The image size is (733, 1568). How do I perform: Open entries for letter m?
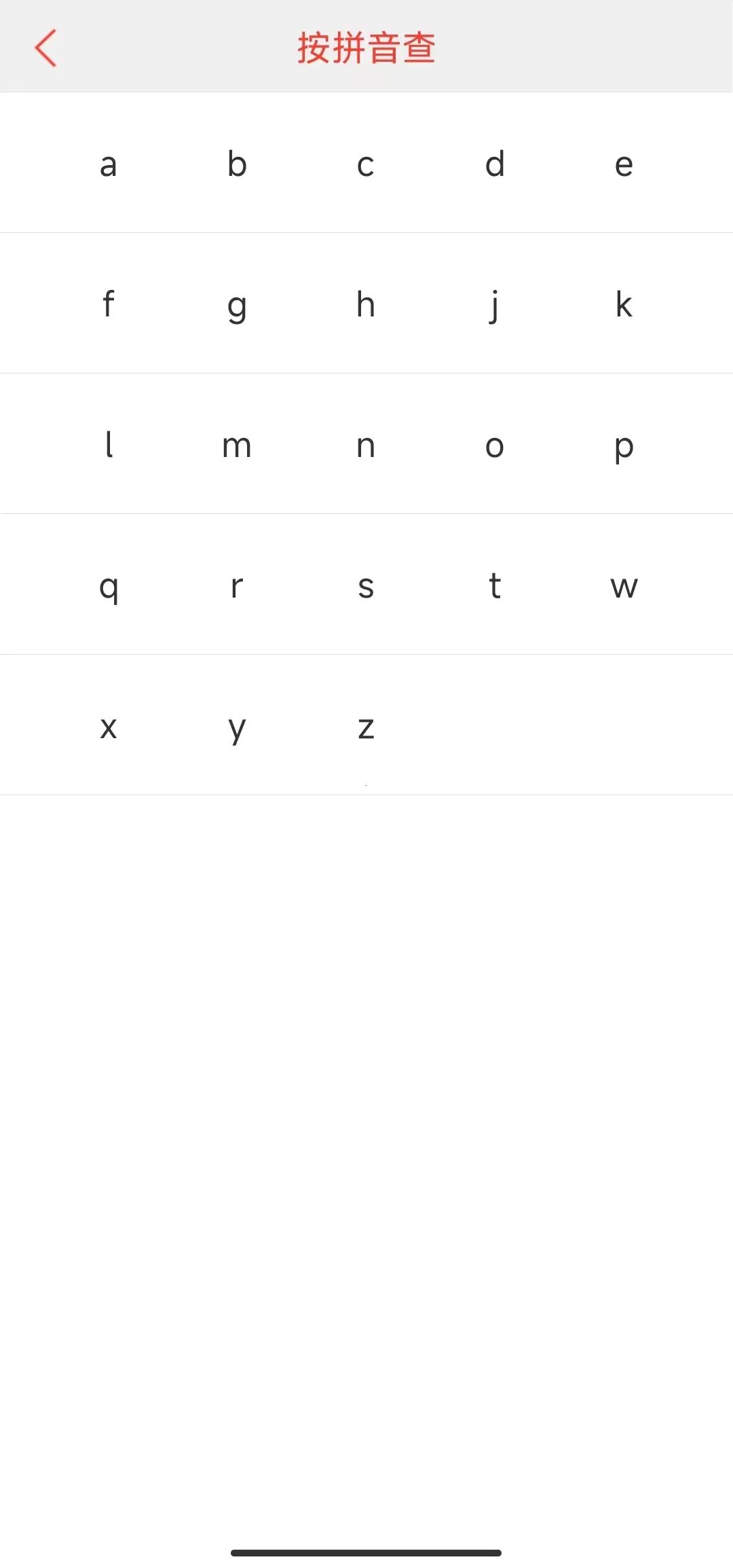tap(237, 445)
